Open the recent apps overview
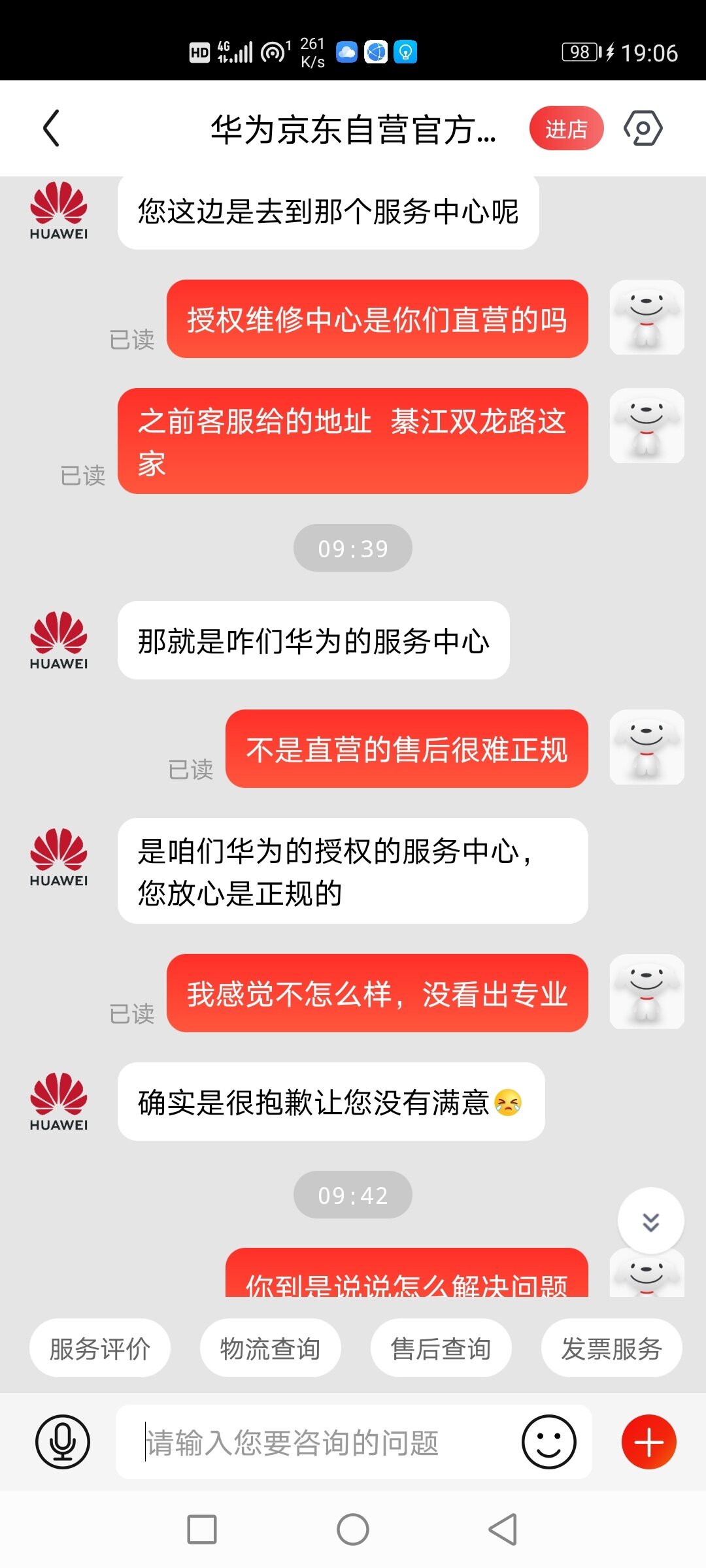The image size is (706, 1568). [202, 1529]
